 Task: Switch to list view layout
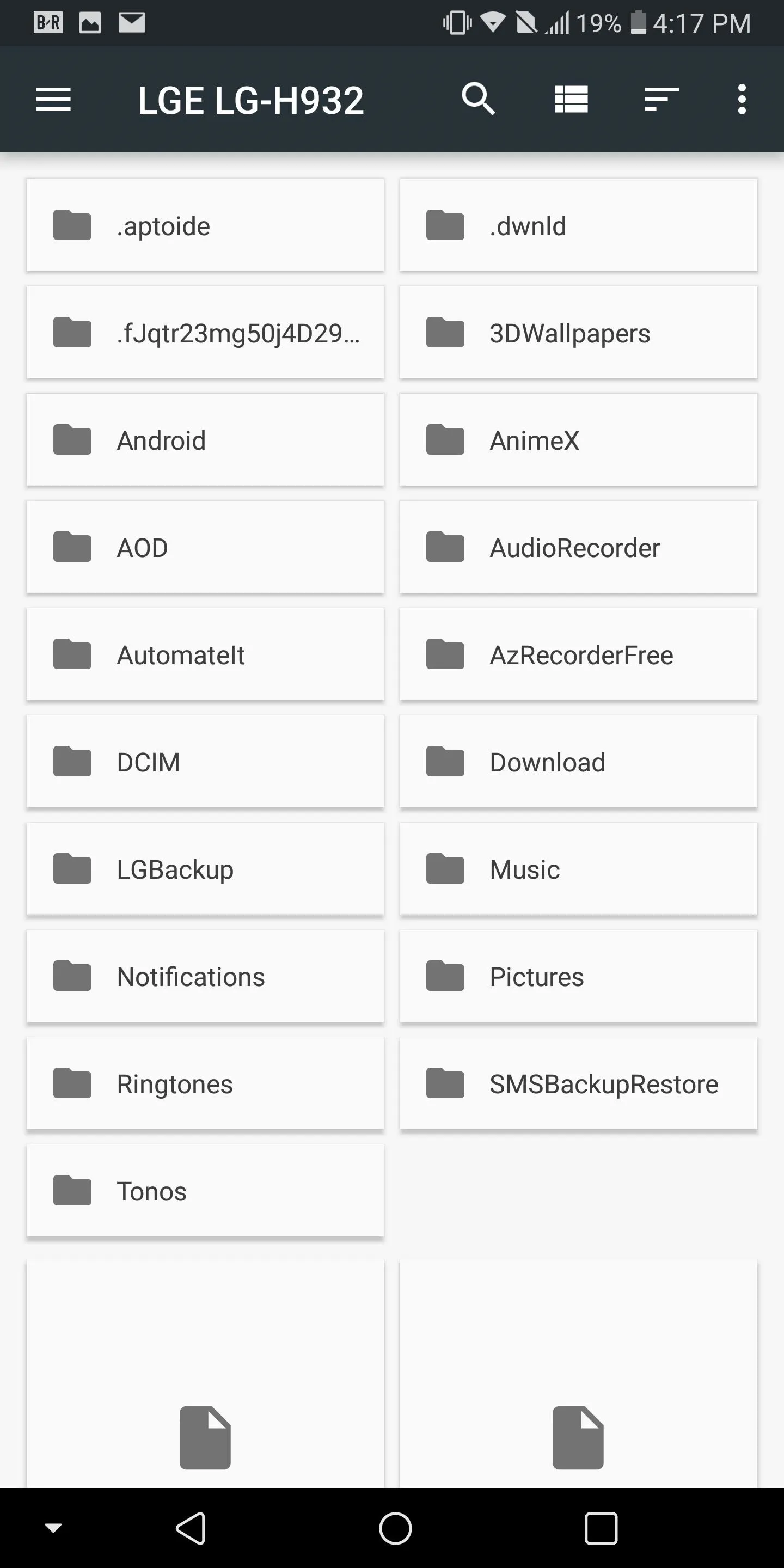(x=571, y=99)
